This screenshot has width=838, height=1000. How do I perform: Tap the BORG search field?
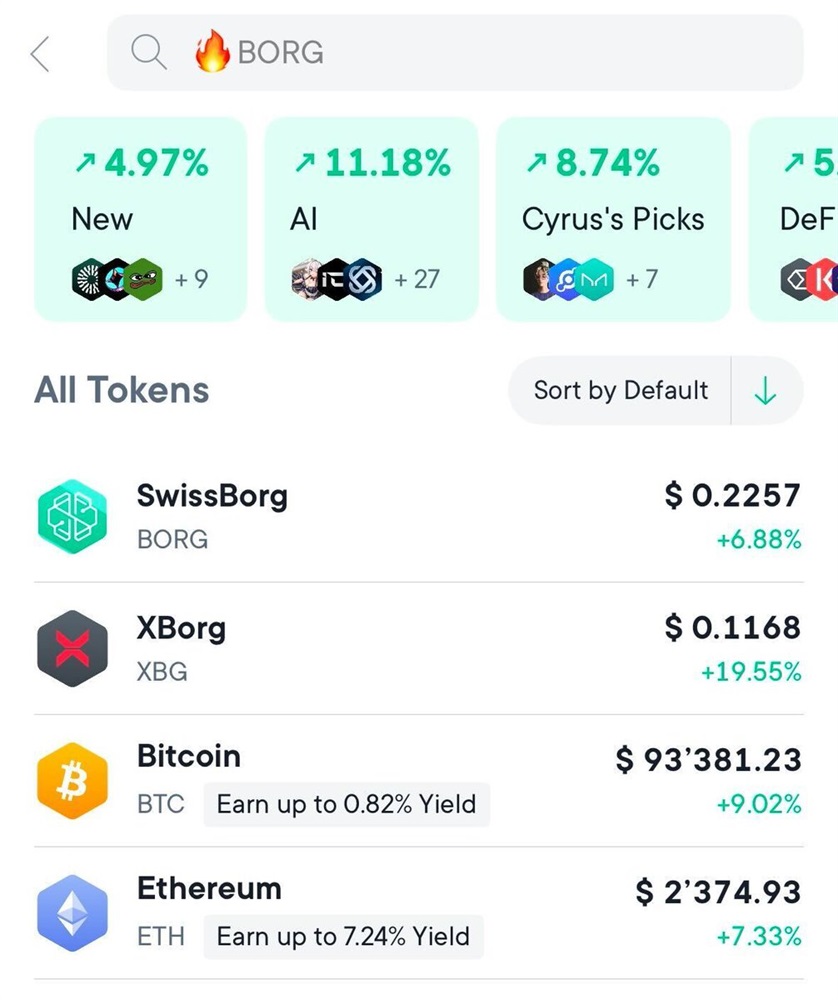coord(455,53)
